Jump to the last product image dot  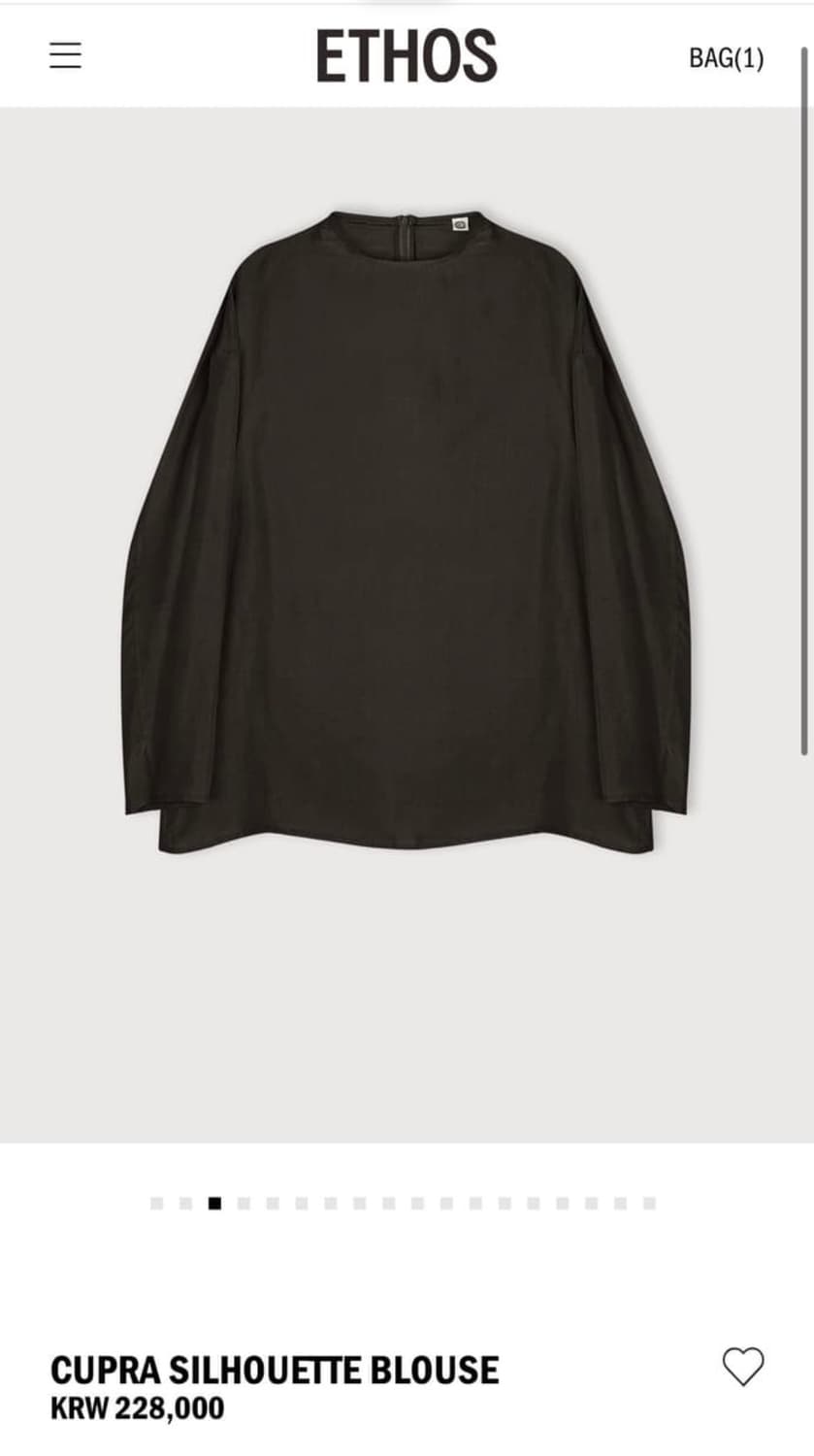tap(649, 1204)
